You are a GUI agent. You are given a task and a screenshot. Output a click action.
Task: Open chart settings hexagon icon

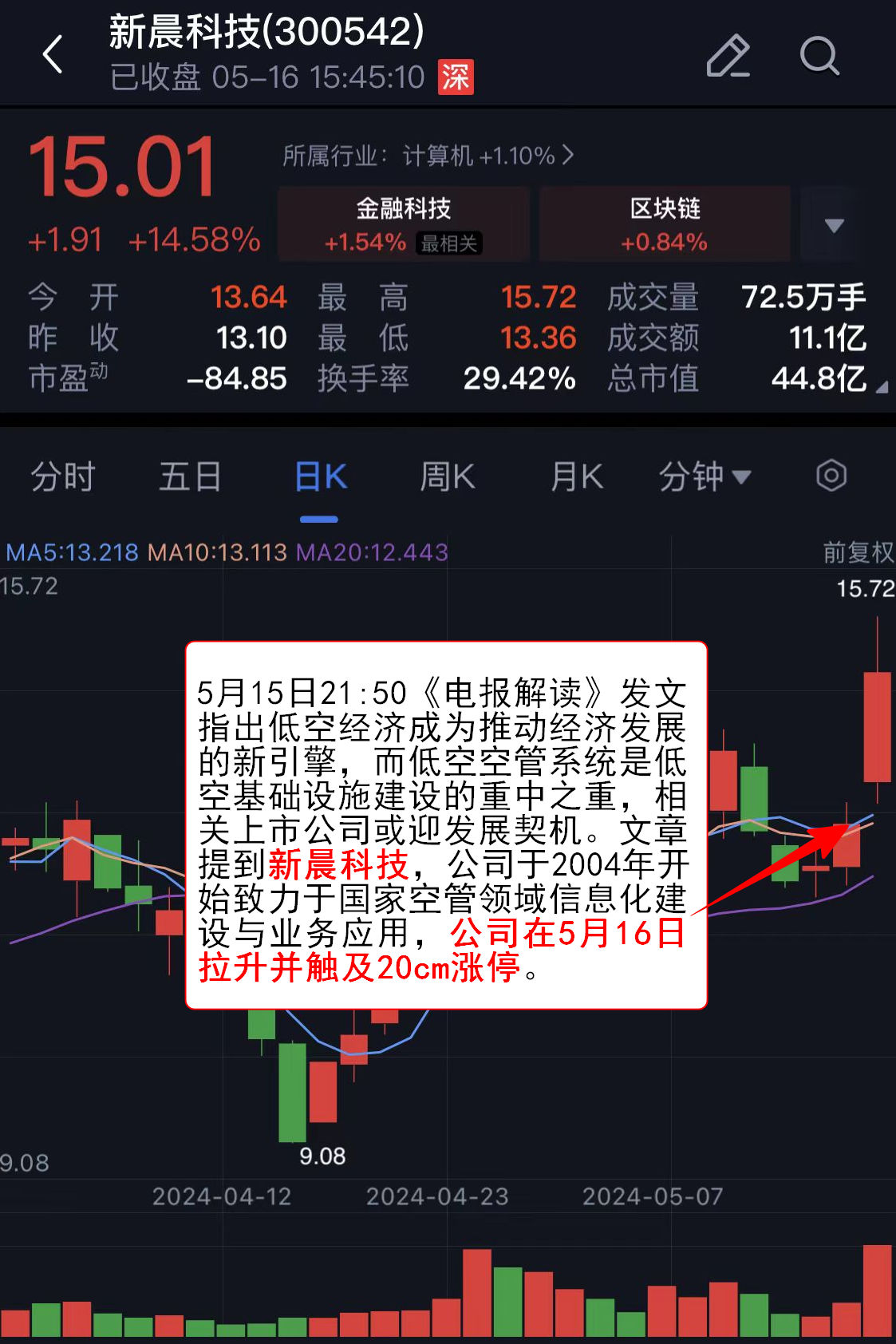(x=831, y=476)
